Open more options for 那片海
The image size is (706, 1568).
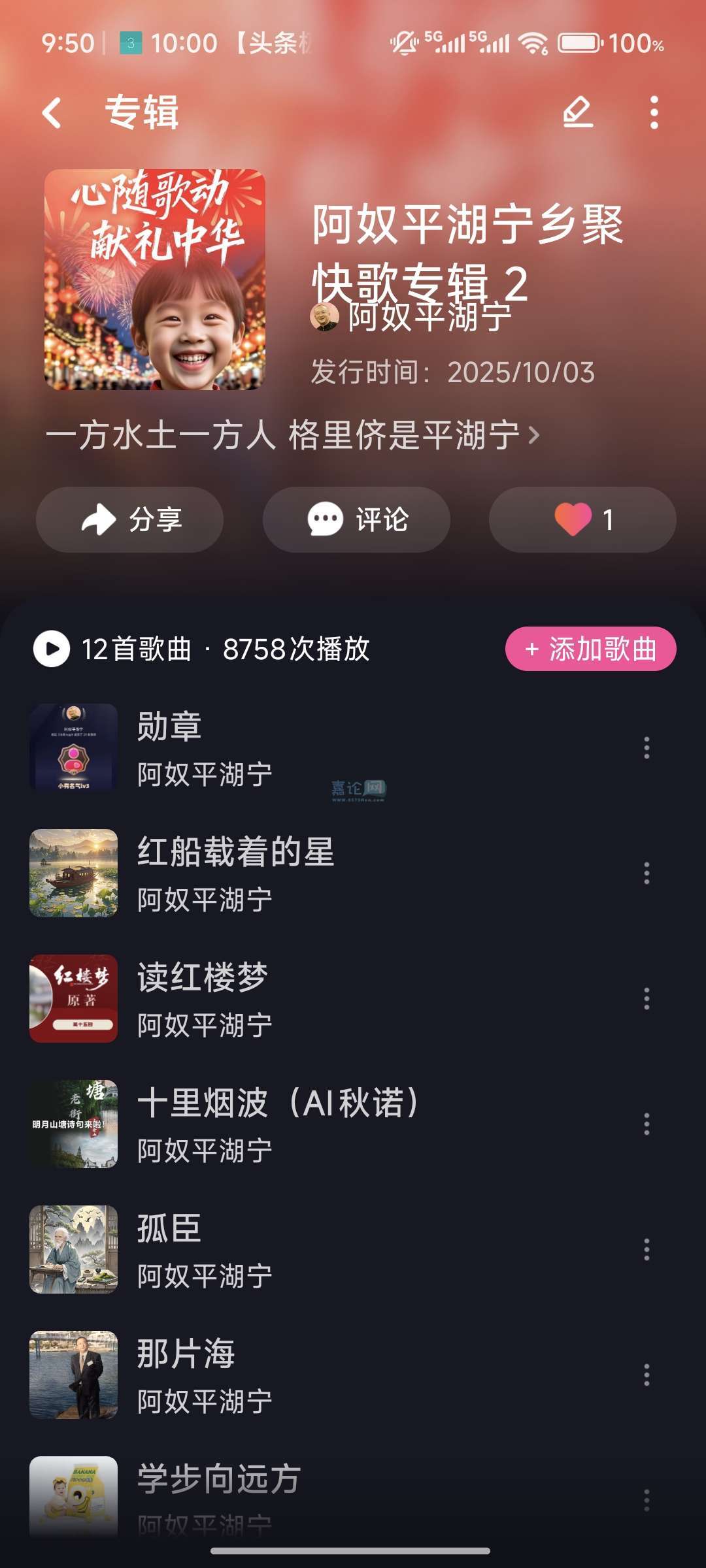pos(647,1375)
